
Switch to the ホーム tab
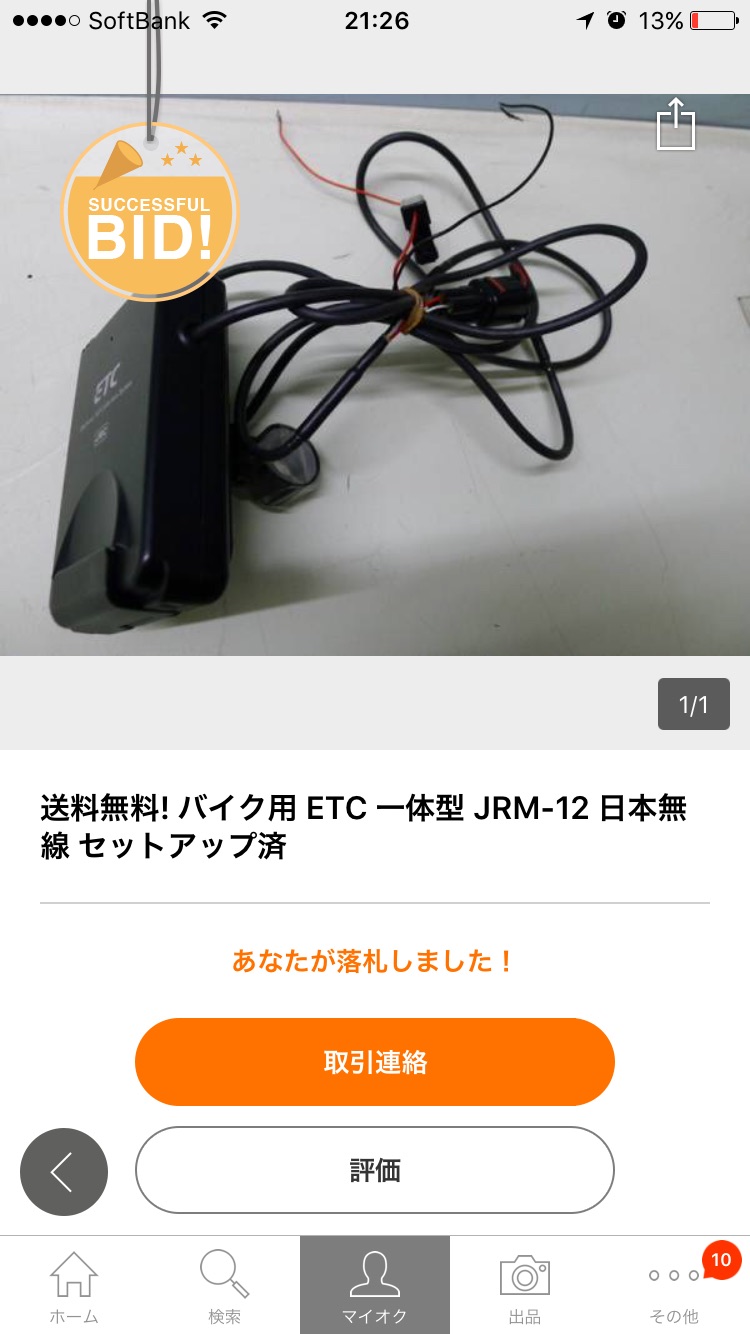click(x=75, y=1286)
